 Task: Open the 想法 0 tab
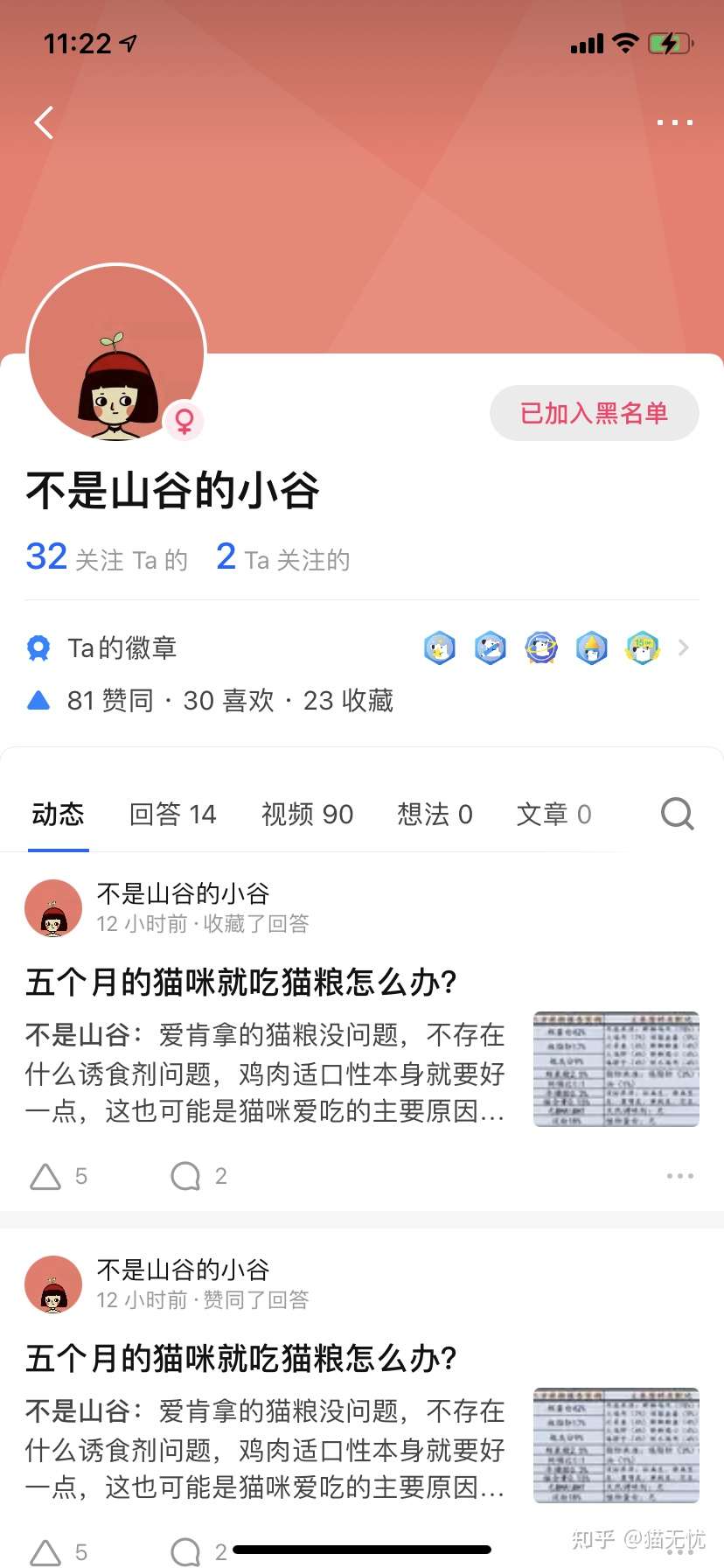[435, 814]
